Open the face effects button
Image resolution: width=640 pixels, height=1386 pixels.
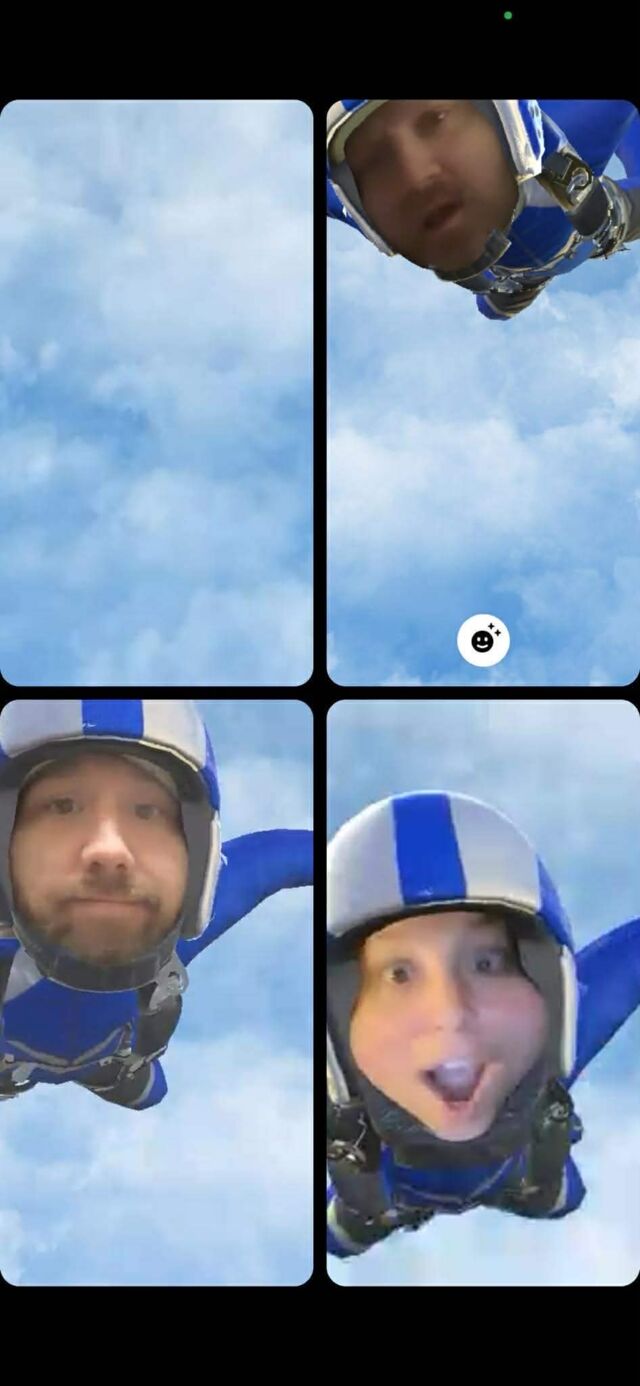tap(483, 640)
